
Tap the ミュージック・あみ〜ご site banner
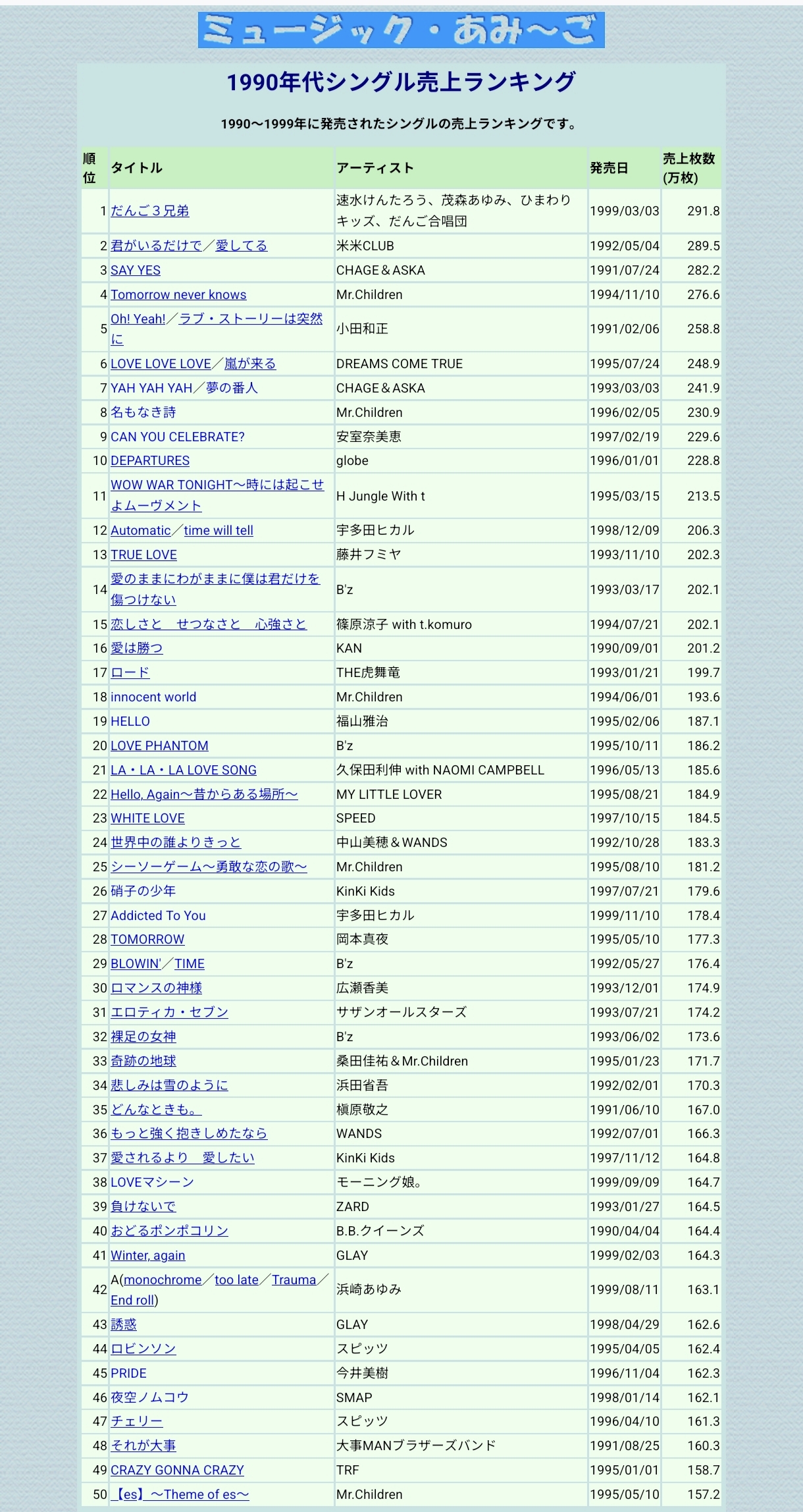[x=401, y=30]
